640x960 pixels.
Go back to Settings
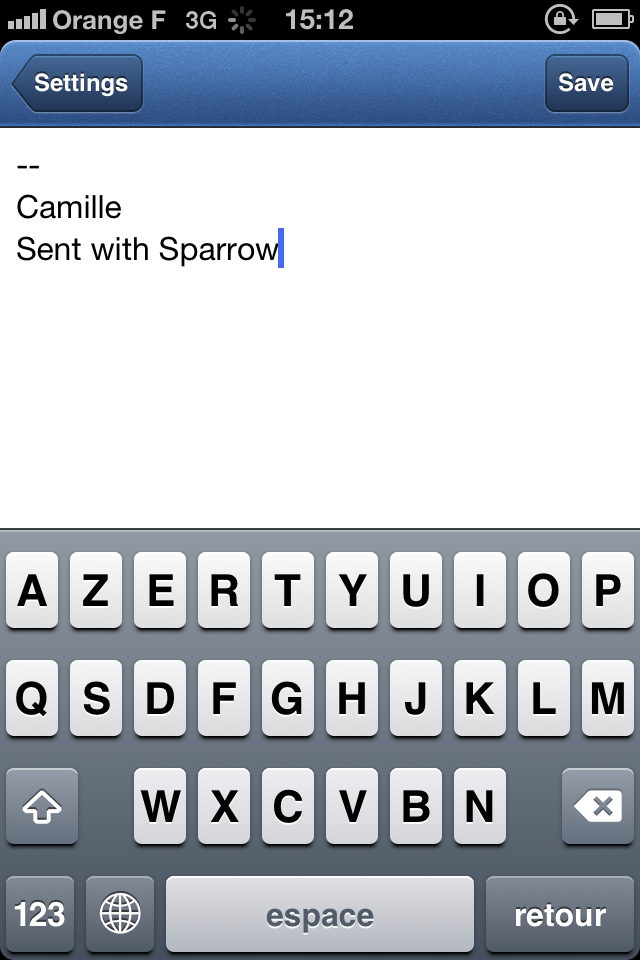point(79,83)
